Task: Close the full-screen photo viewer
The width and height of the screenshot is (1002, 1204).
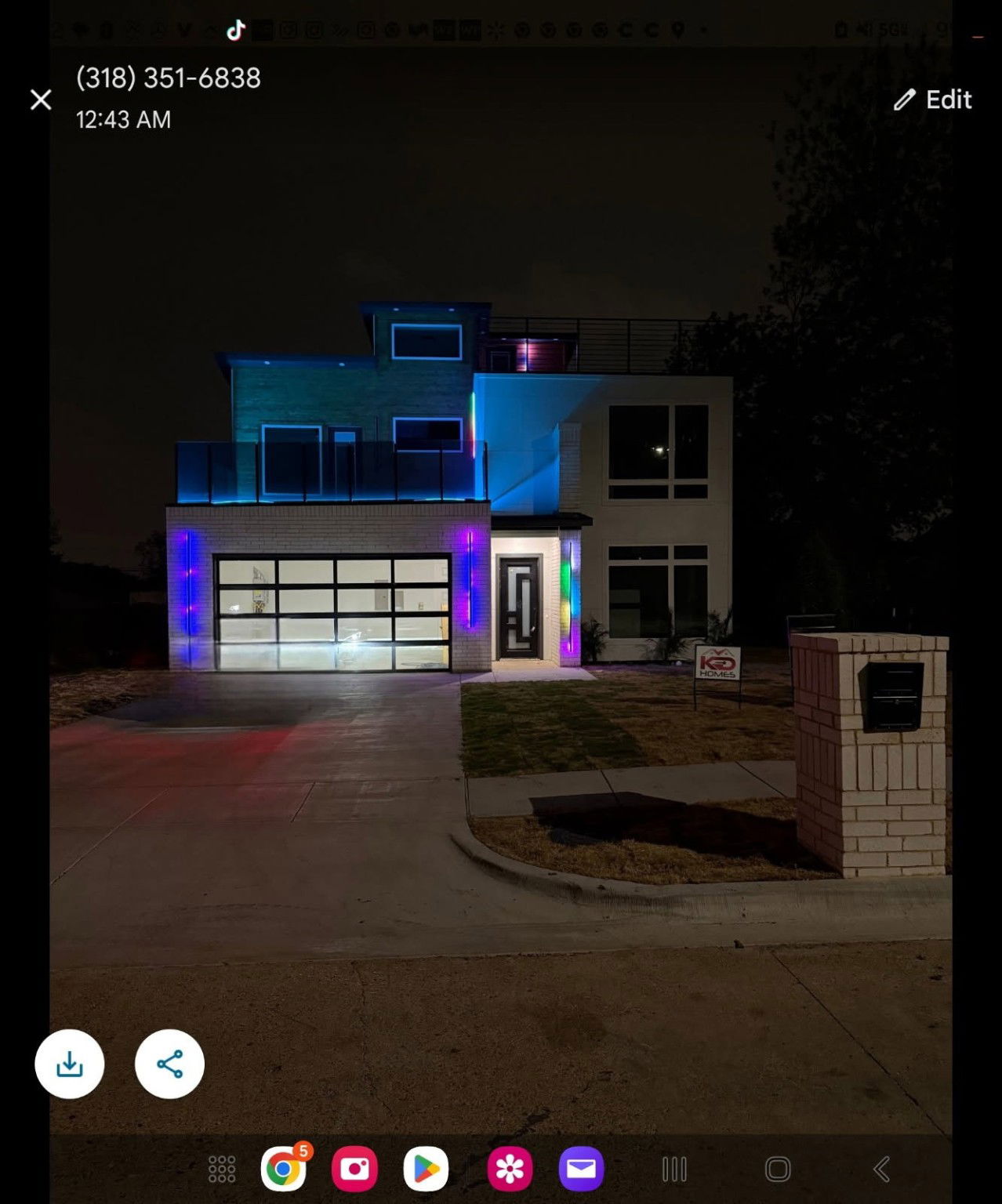Action: point(41,100)
